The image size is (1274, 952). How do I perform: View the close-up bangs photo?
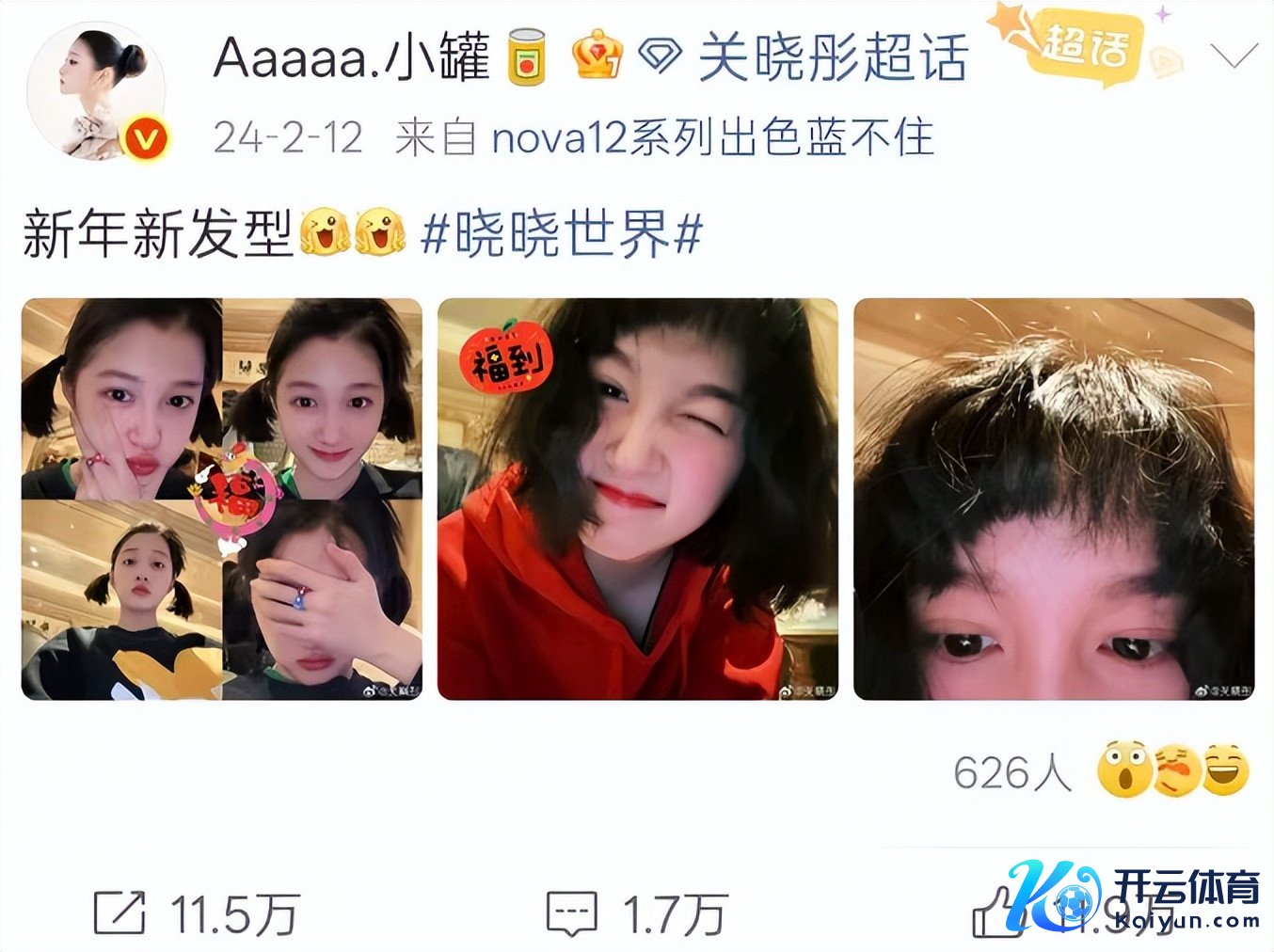1054,500
